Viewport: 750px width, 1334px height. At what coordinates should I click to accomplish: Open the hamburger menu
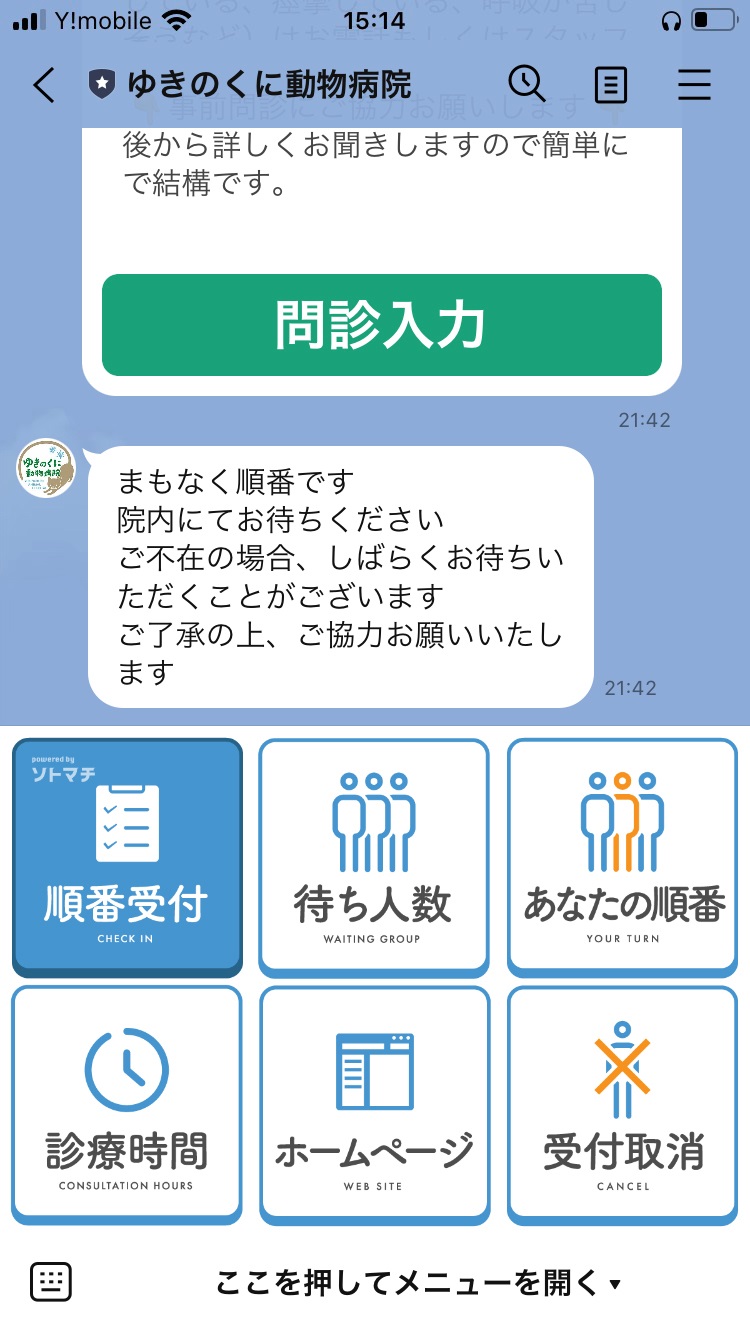tap(694, 85)
